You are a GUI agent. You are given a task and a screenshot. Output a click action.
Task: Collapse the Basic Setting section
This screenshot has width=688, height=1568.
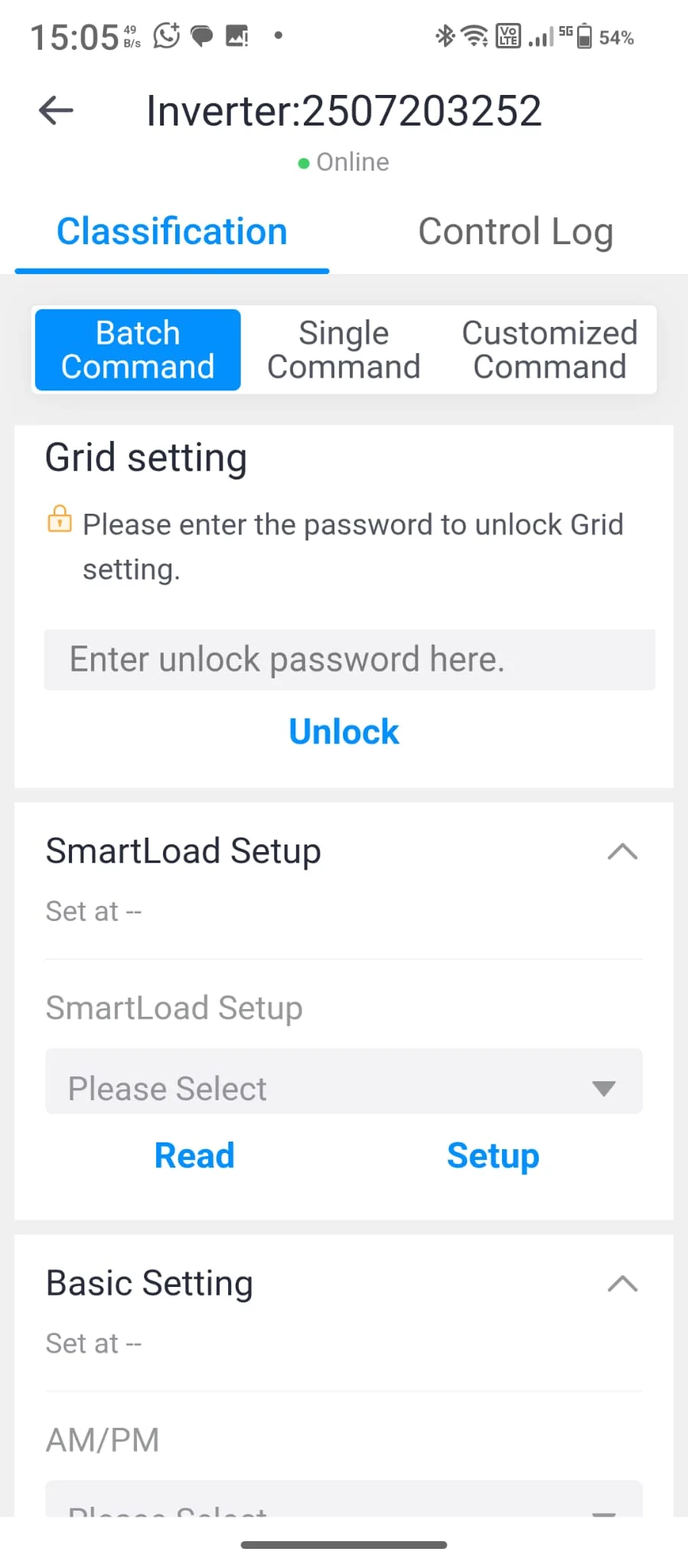click(622, 1283)
